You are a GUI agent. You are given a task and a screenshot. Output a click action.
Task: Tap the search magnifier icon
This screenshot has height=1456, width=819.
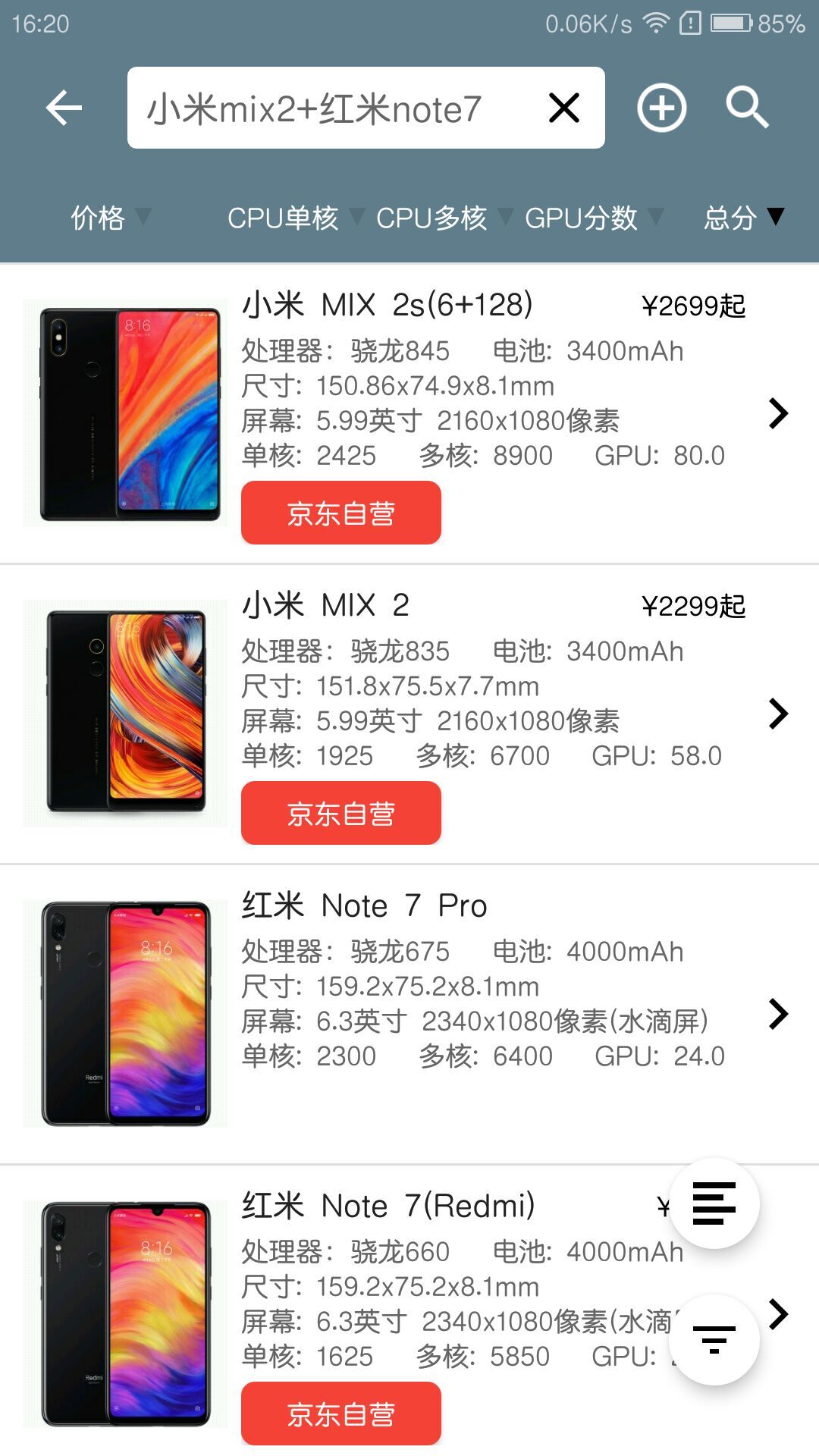(747, 107)
